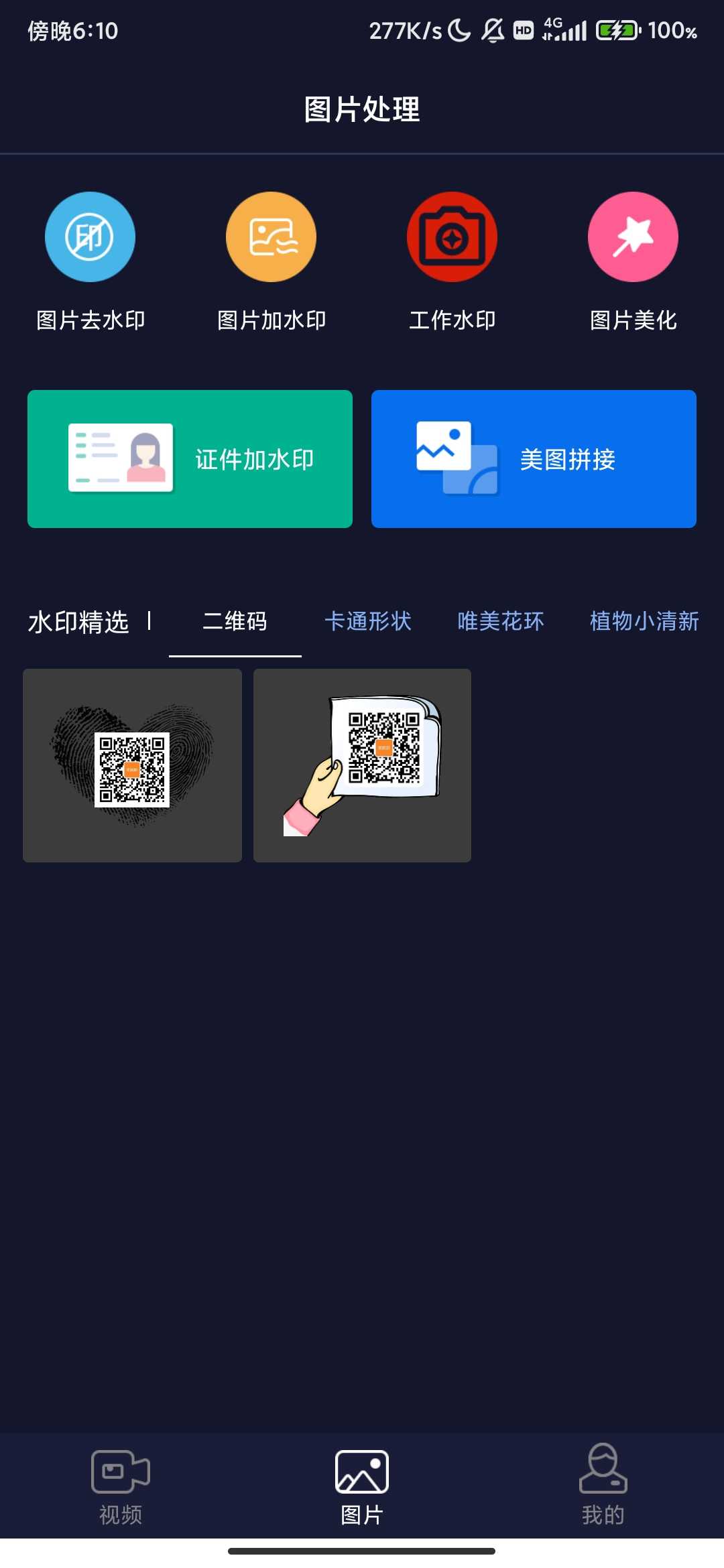Switch to the 卡通形状 cartoon shapes tab

(x=369, y=621)
